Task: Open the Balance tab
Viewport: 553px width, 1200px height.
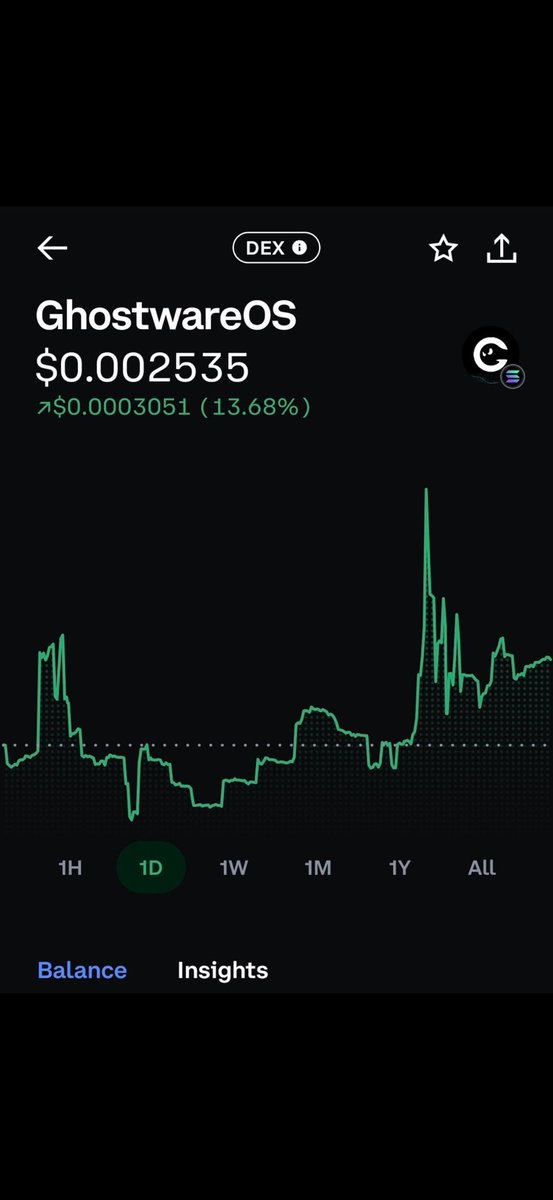Action: (x=82, y=970)
